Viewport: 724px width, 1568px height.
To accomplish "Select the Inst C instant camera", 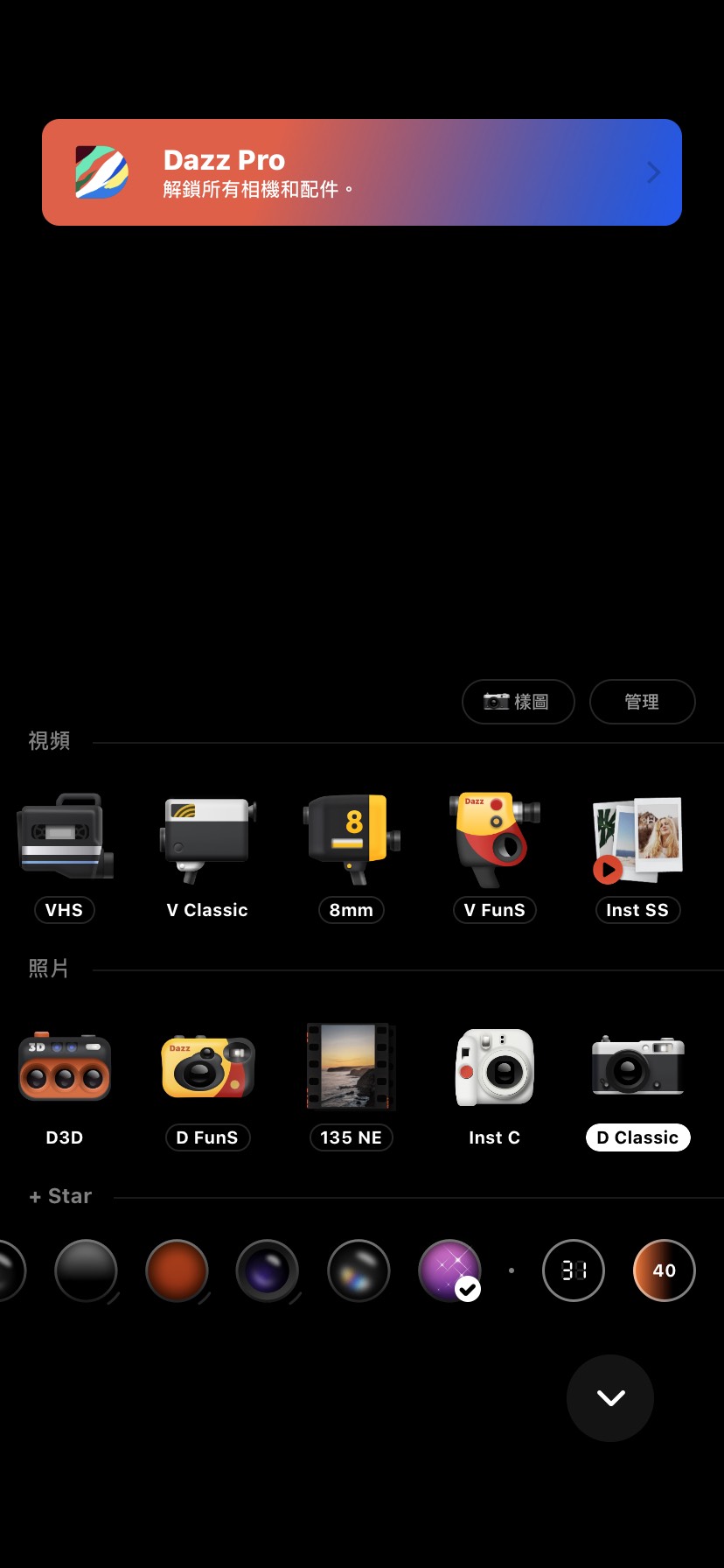I will [x=495, y=1067].
